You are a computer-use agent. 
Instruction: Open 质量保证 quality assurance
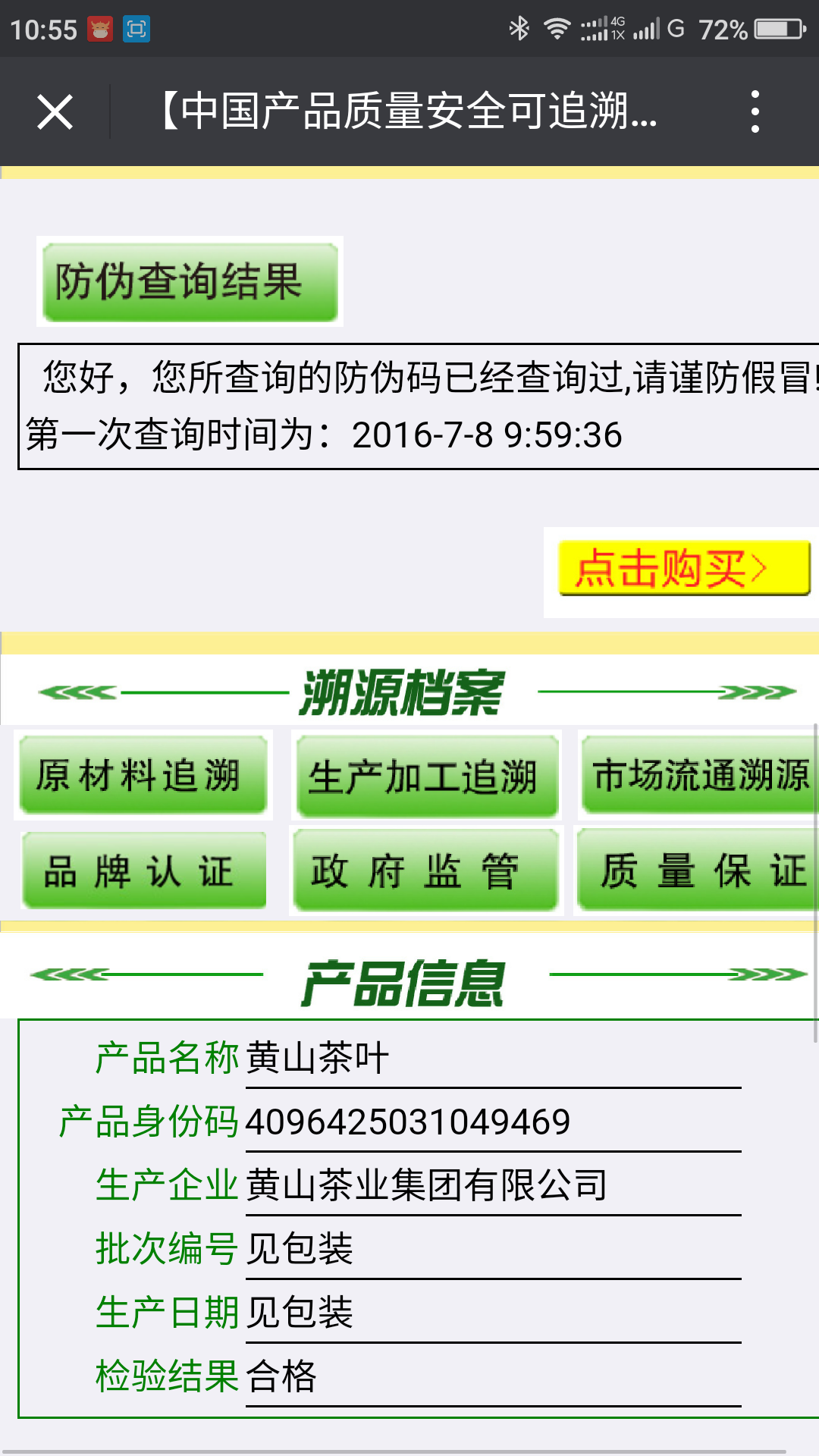[x=698, y=871]
